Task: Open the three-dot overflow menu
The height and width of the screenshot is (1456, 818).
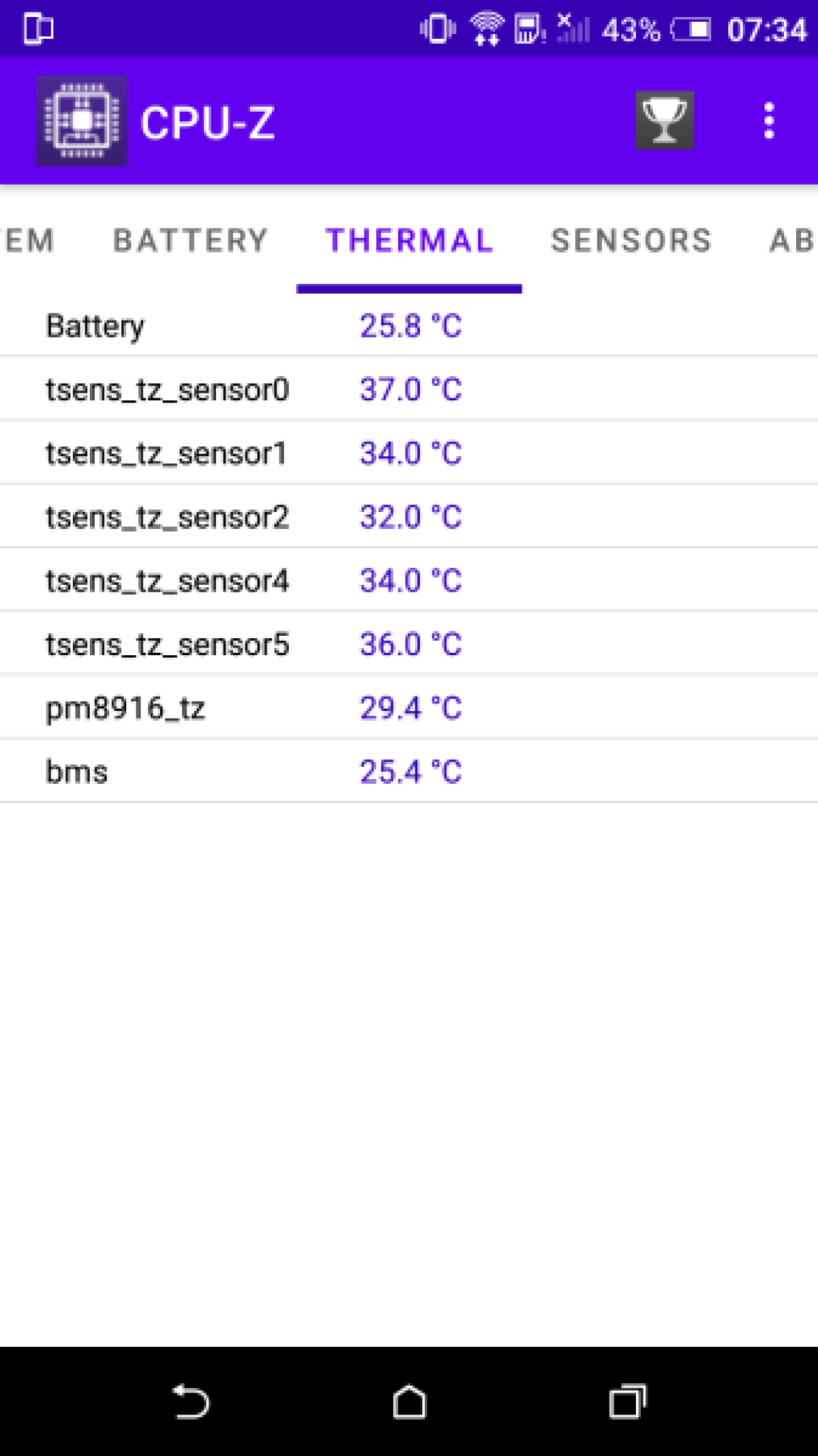Action: click(769, 121)
